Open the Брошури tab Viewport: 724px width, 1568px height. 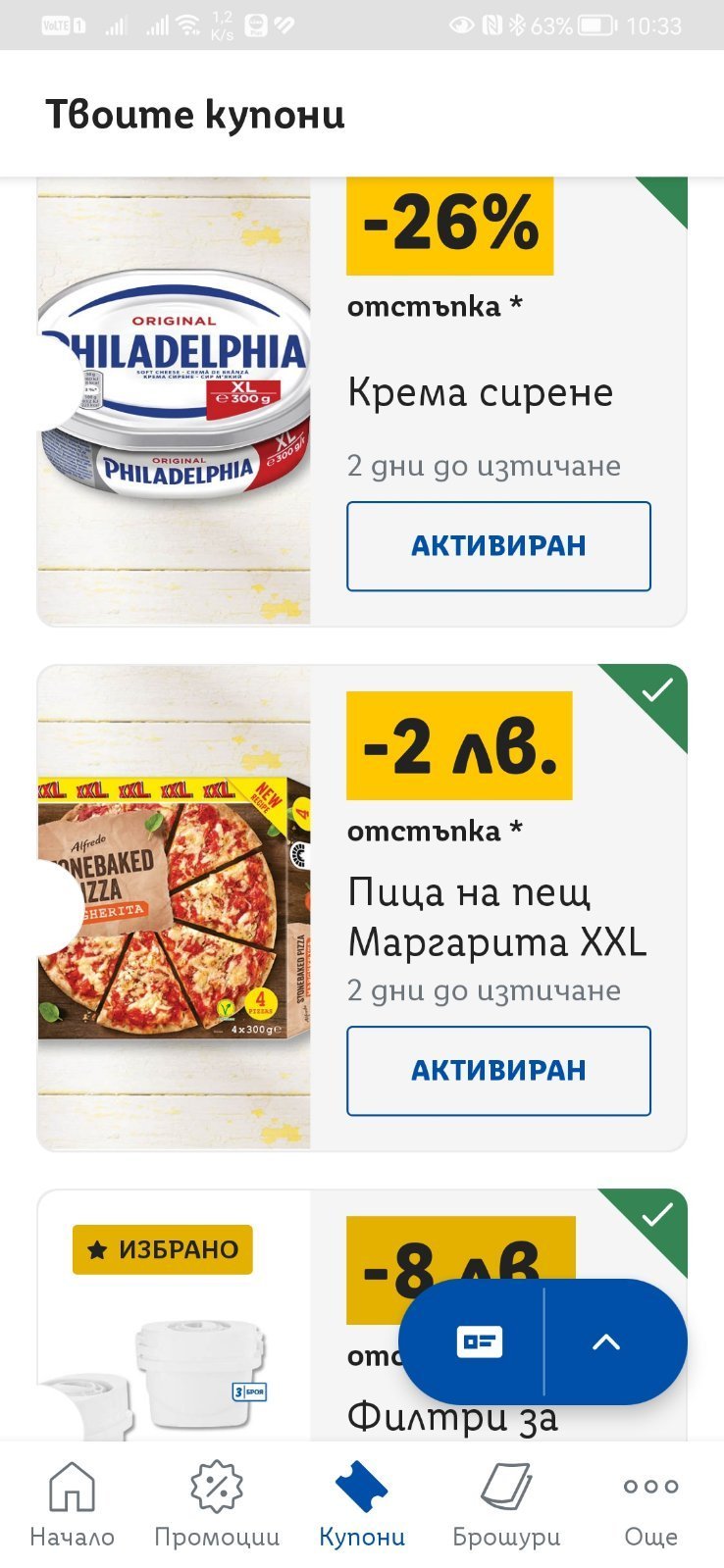click(505, 1503)
